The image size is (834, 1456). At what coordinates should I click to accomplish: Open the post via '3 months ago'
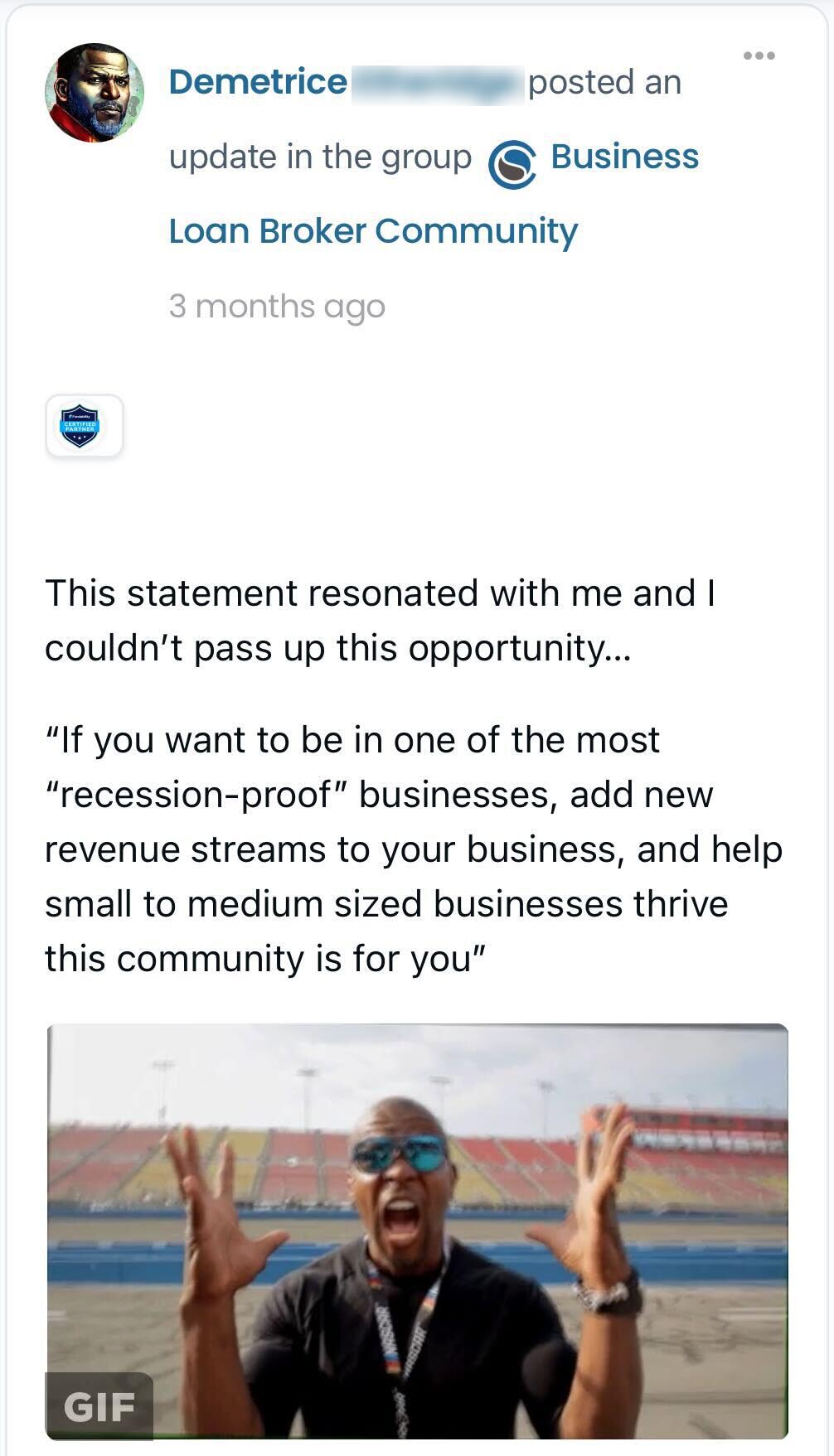[x=277, y=307]
